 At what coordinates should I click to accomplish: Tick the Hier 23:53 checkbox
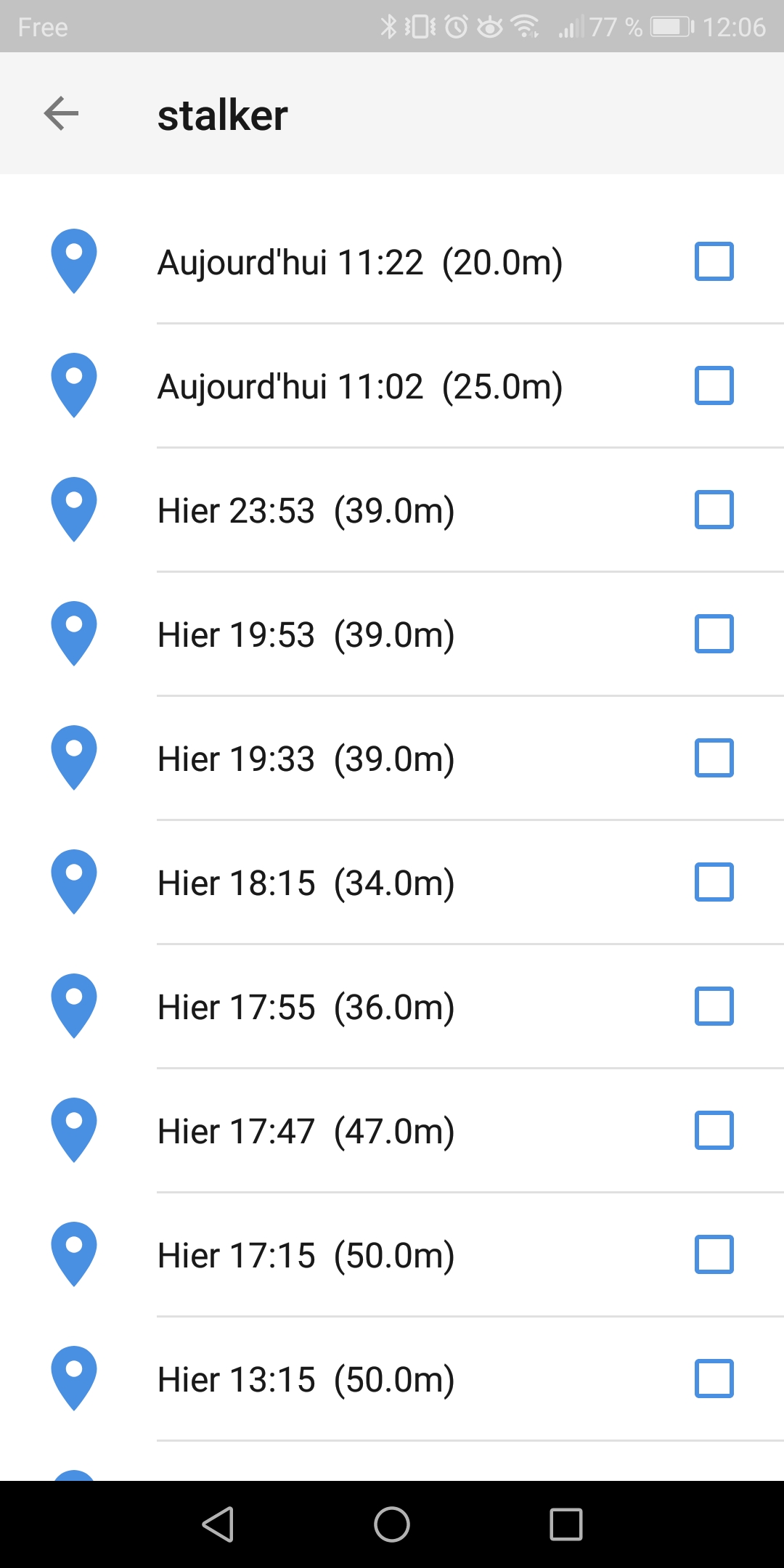pyautogui.click(x=714, y=510)
